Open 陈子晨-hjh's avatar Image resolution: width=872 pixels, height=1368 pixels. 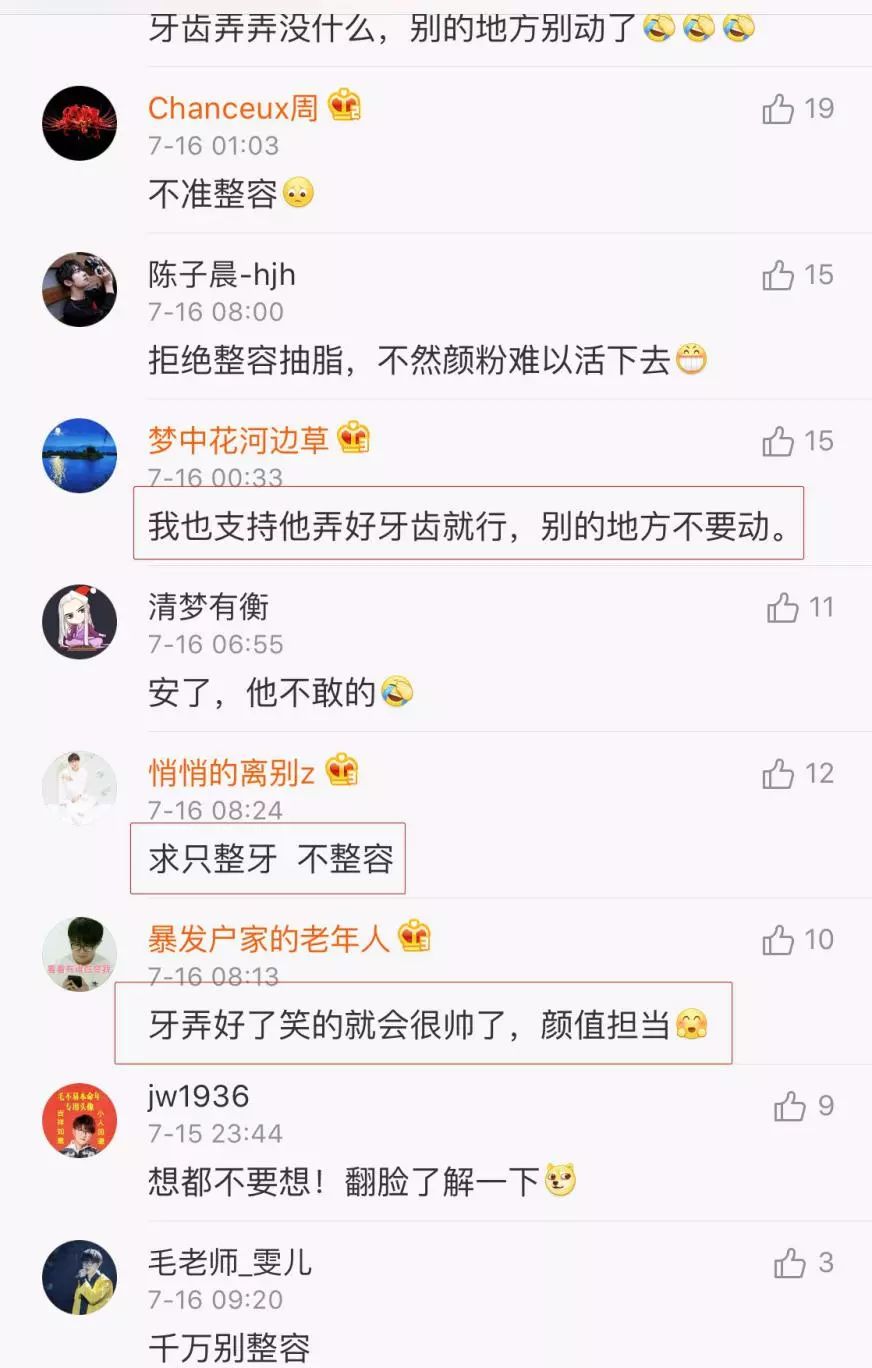click(79, 289)
